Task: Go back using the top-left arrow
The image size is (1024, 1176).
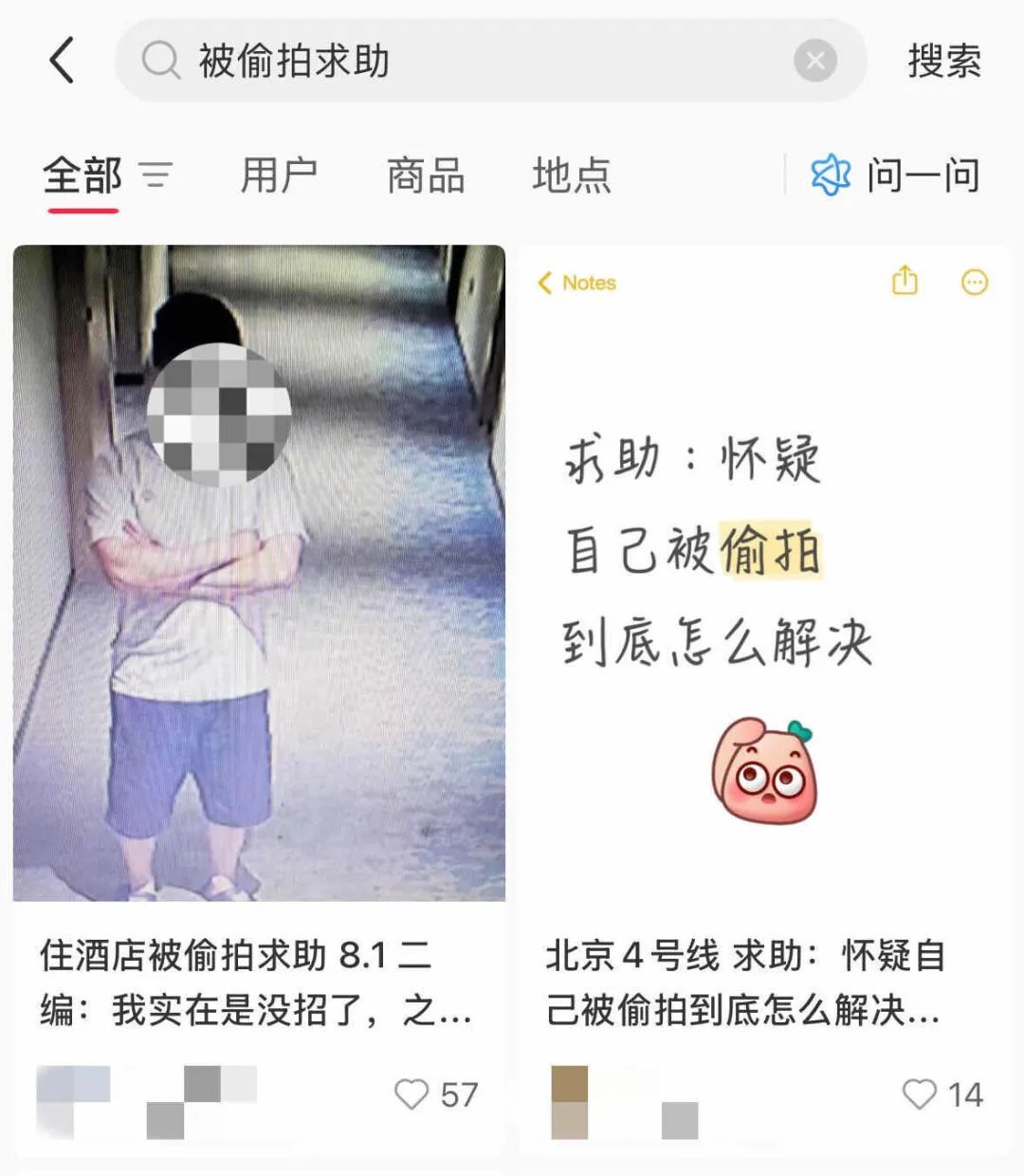Action: tap(62, 61)
